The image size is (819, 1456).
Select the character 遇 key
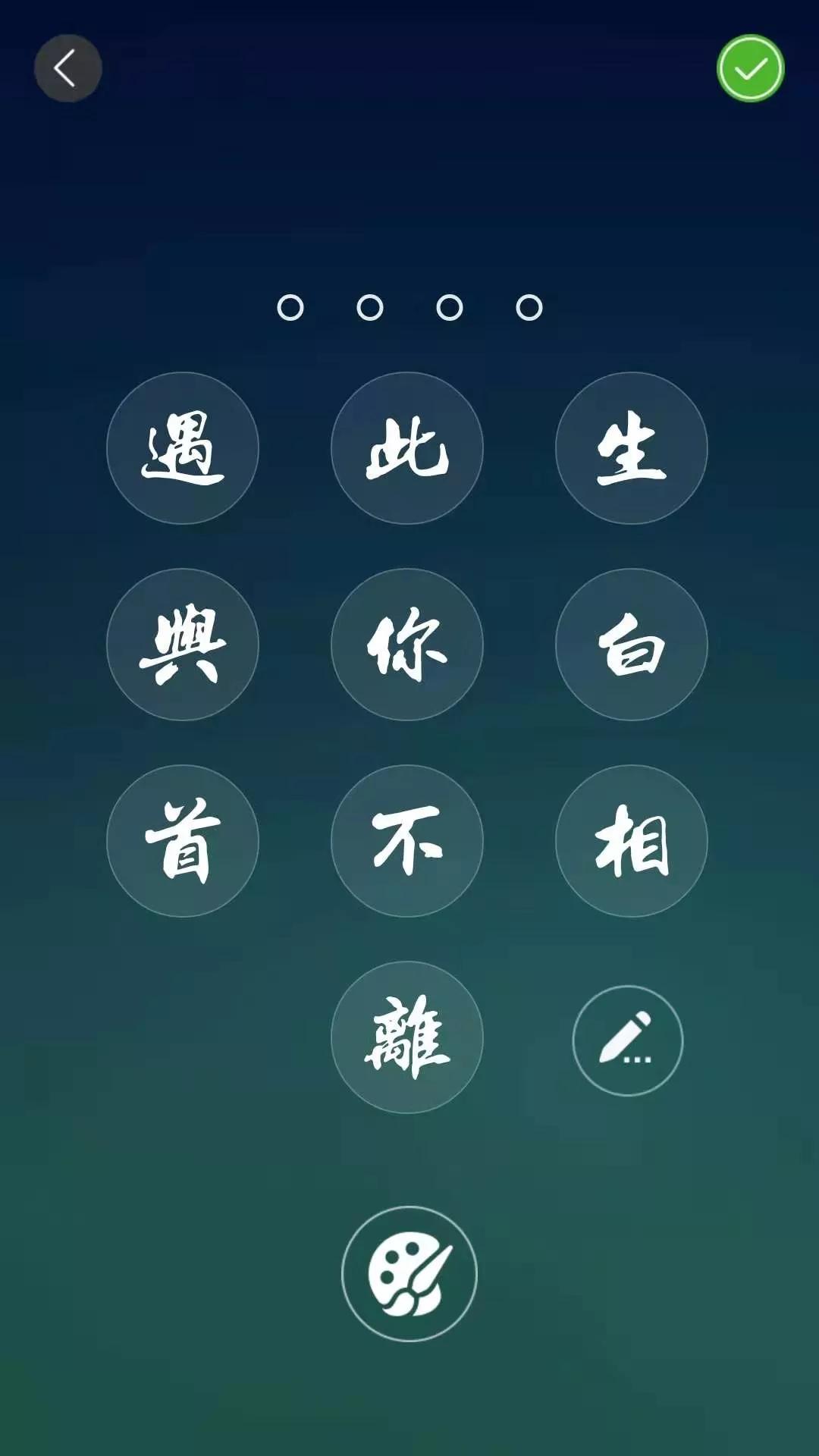point(182,448)
